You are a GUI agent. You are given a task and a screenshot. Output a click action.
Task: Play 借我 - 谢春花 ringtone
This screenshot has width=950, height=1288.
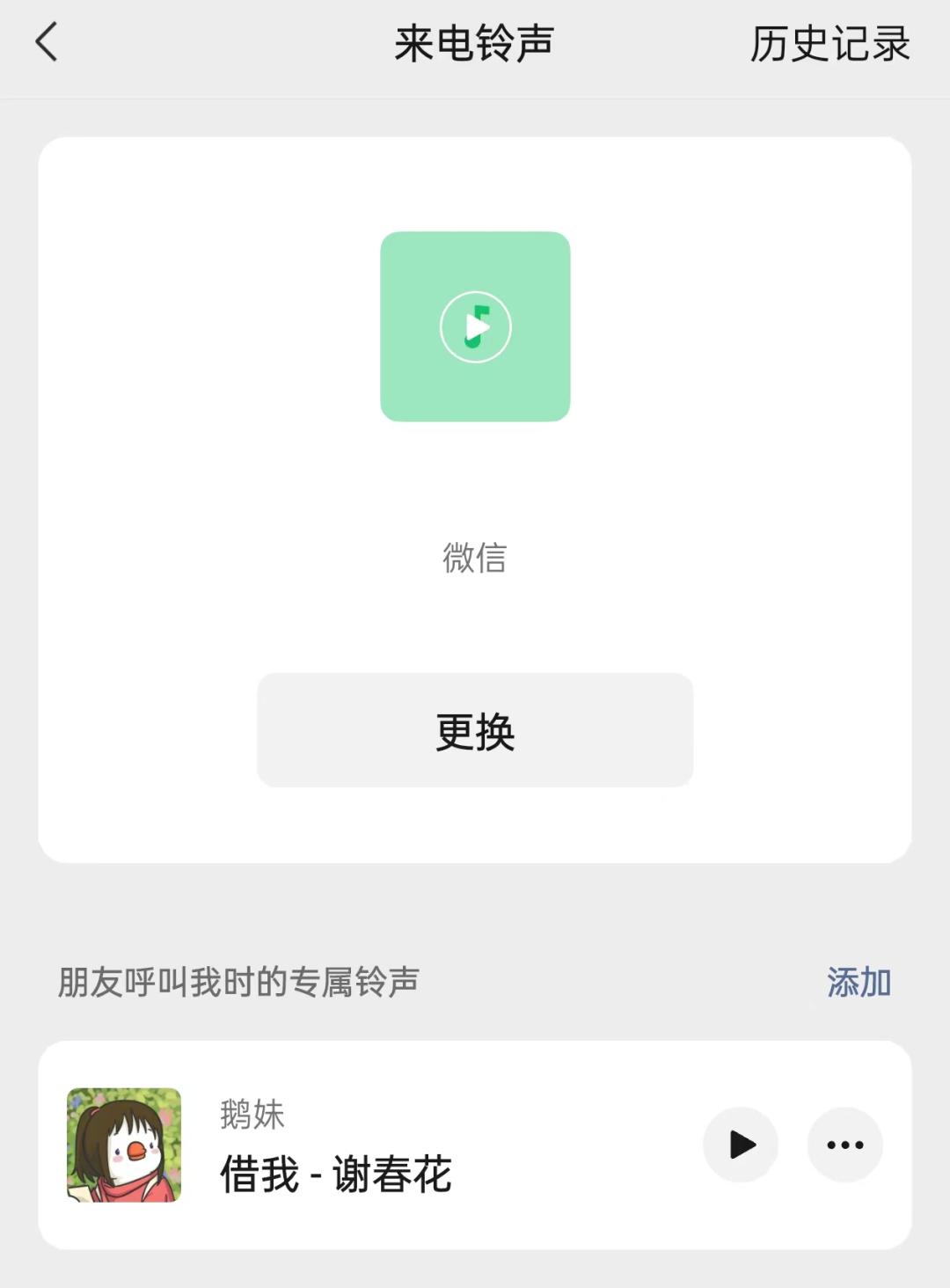(741, 1145)
